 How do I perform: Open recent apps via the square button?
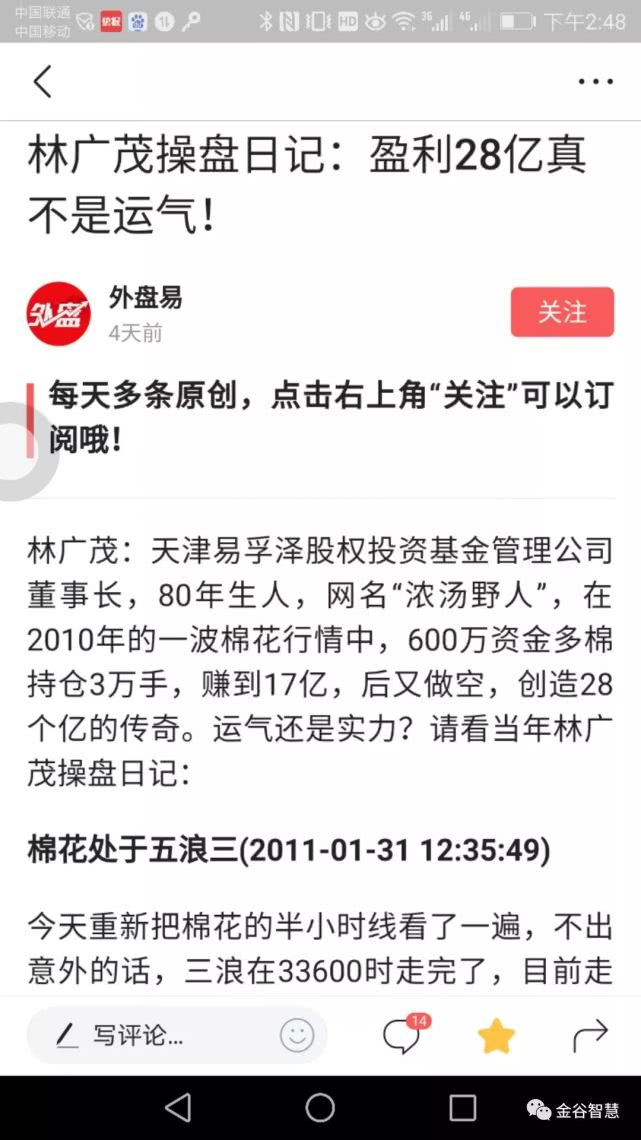pyautogui.click(x=462, y=1108)
